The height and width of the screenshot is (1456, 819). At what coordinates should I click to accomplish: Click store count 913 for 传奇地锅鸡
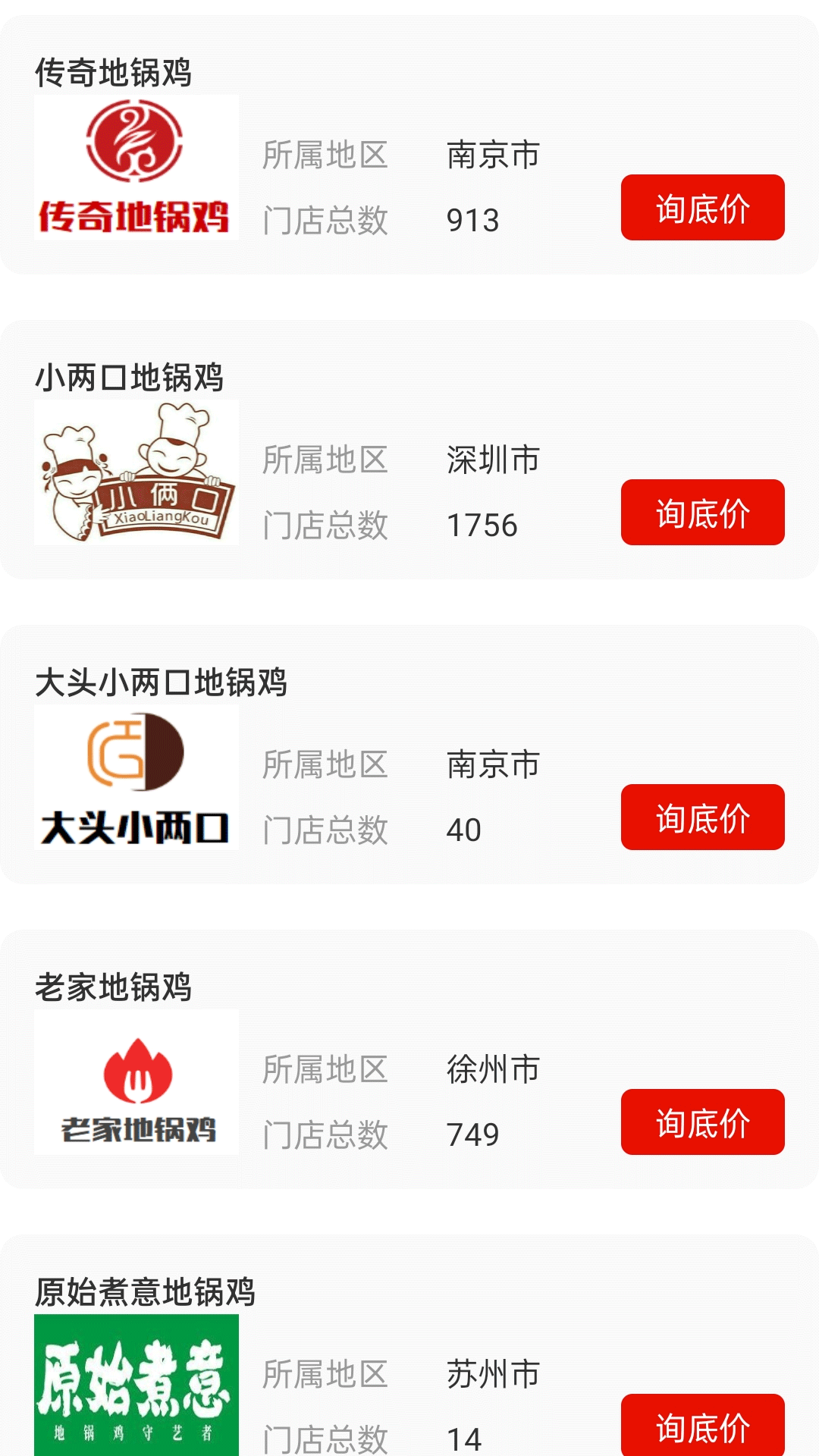point(472,220)
